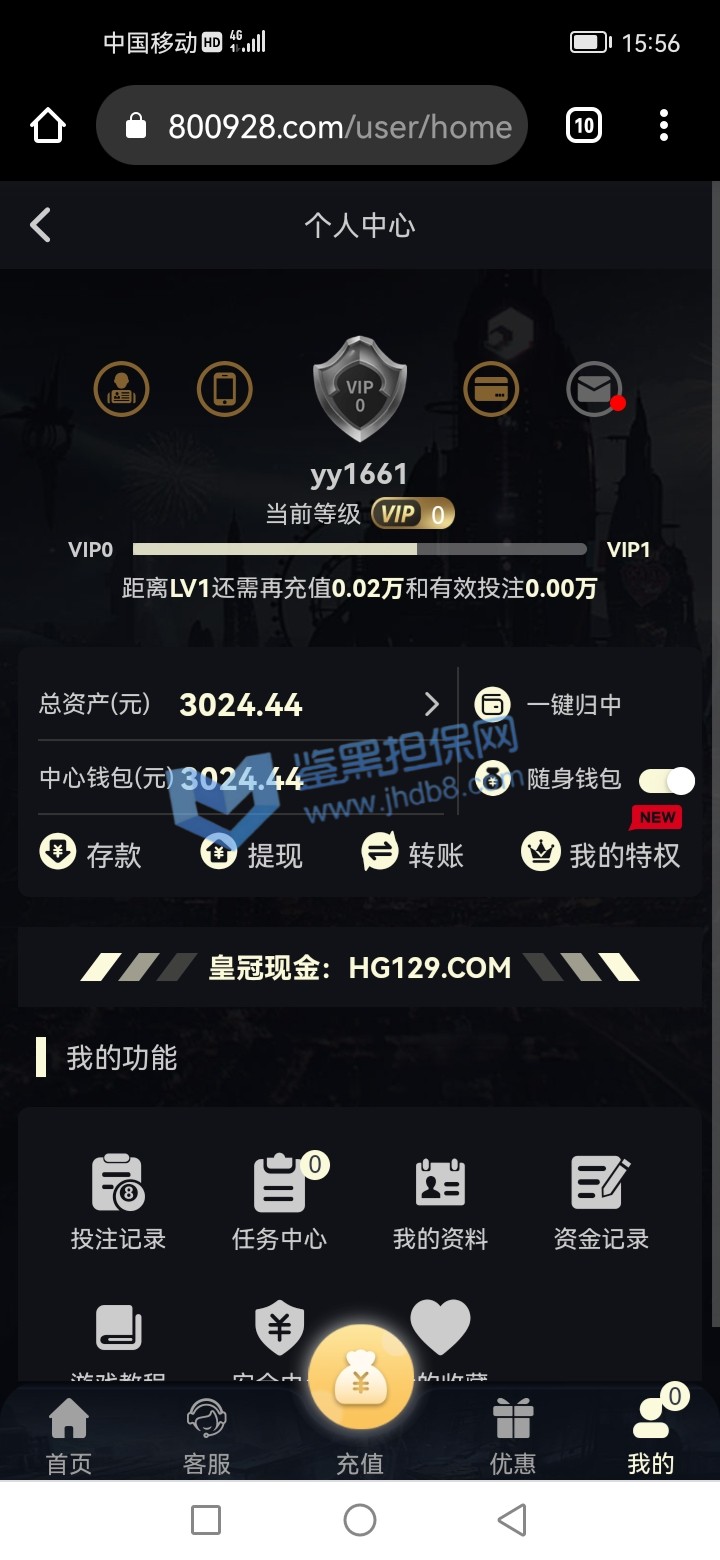
Task: Open 我的资料 profile info
Action: click(440, 1203)
